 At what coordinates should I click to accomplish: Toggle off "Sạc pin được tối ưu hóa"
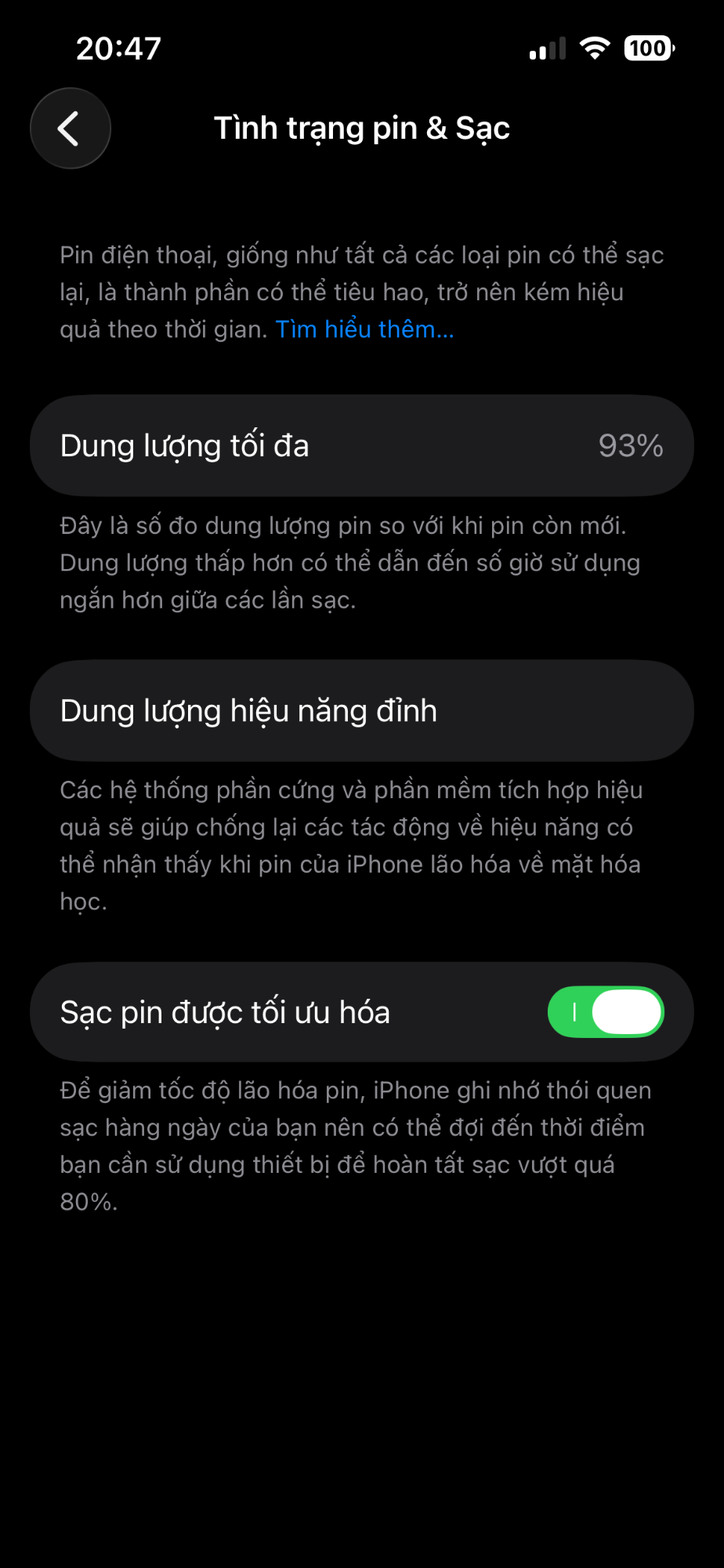[605, 1012]
